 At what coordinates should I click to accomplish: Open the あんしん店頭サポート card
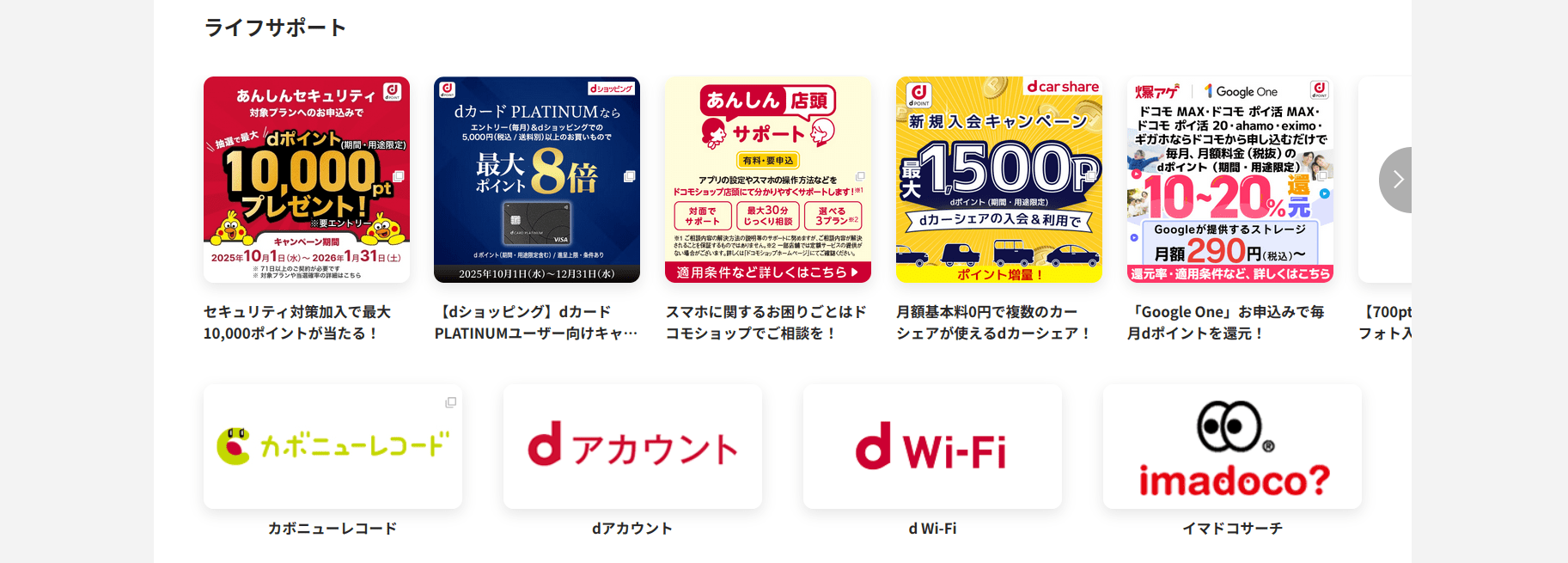coord(767,180)
